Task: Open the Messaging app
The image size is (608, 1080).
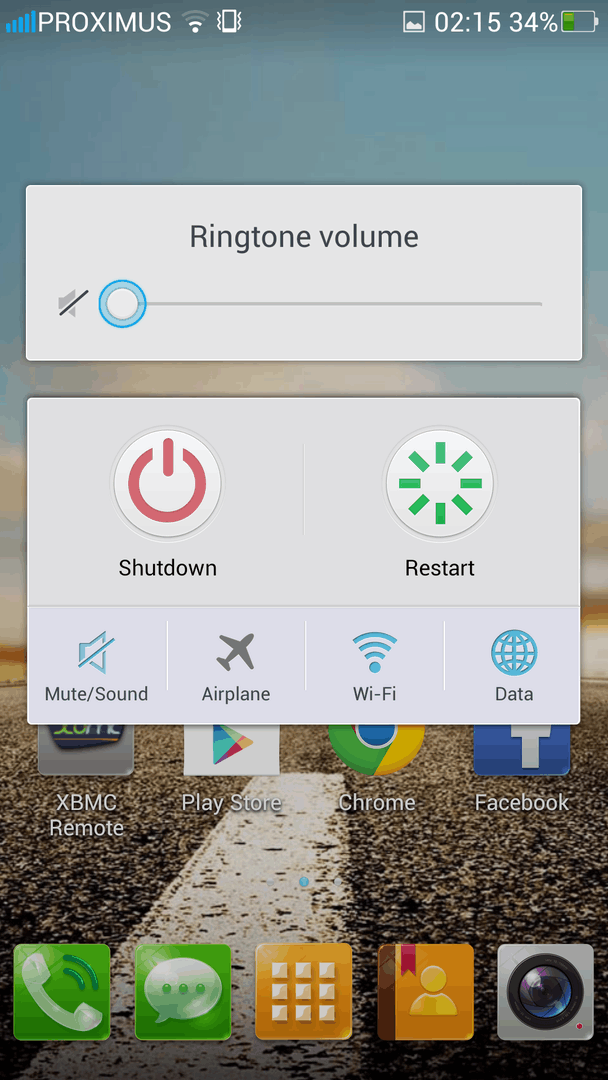Action: (183, 992)
